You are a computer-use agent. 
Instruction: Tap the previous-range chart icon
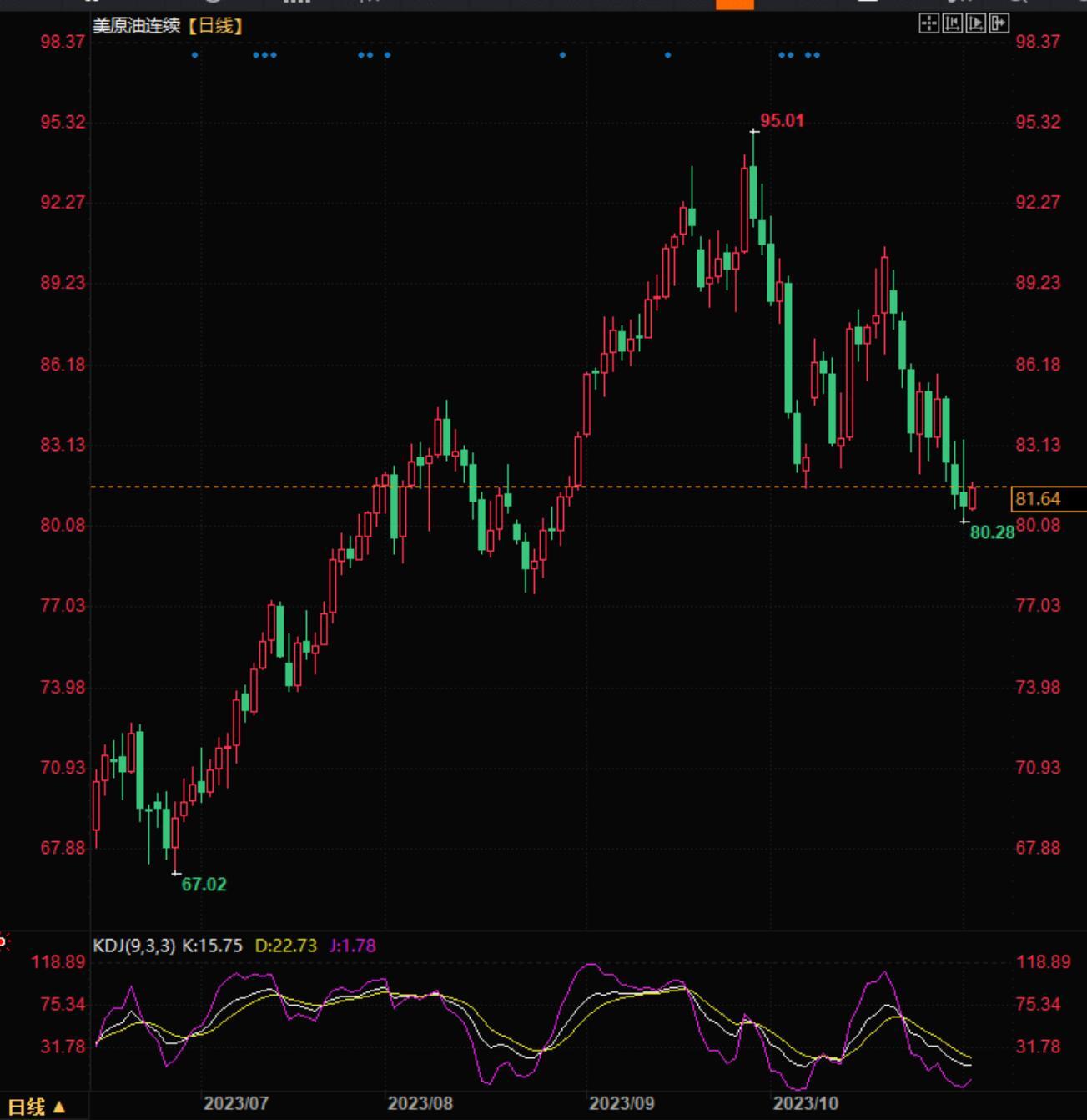[952, 23]
